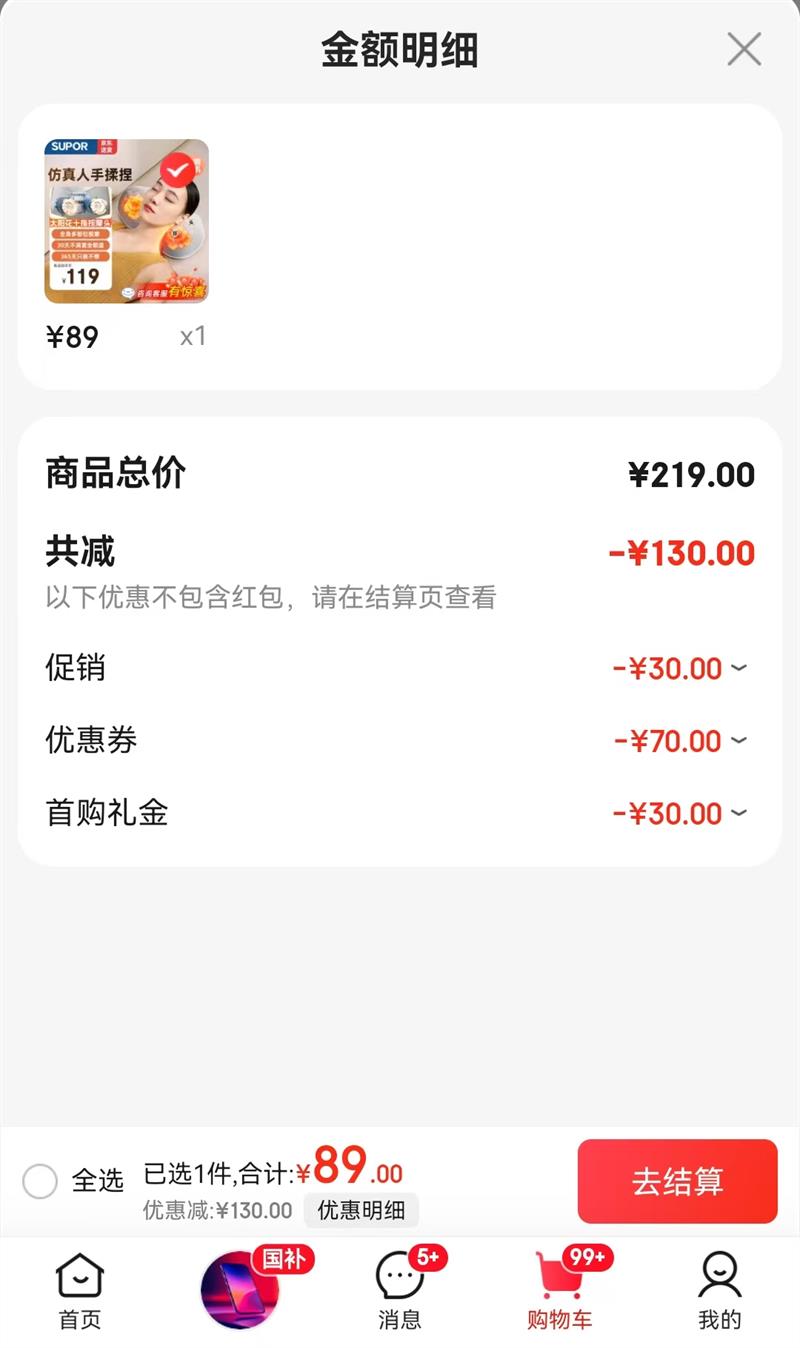Expand the 优惠券 discount details
The height and width of the screenshot is (1348, 800).
(x=739, y=741)
